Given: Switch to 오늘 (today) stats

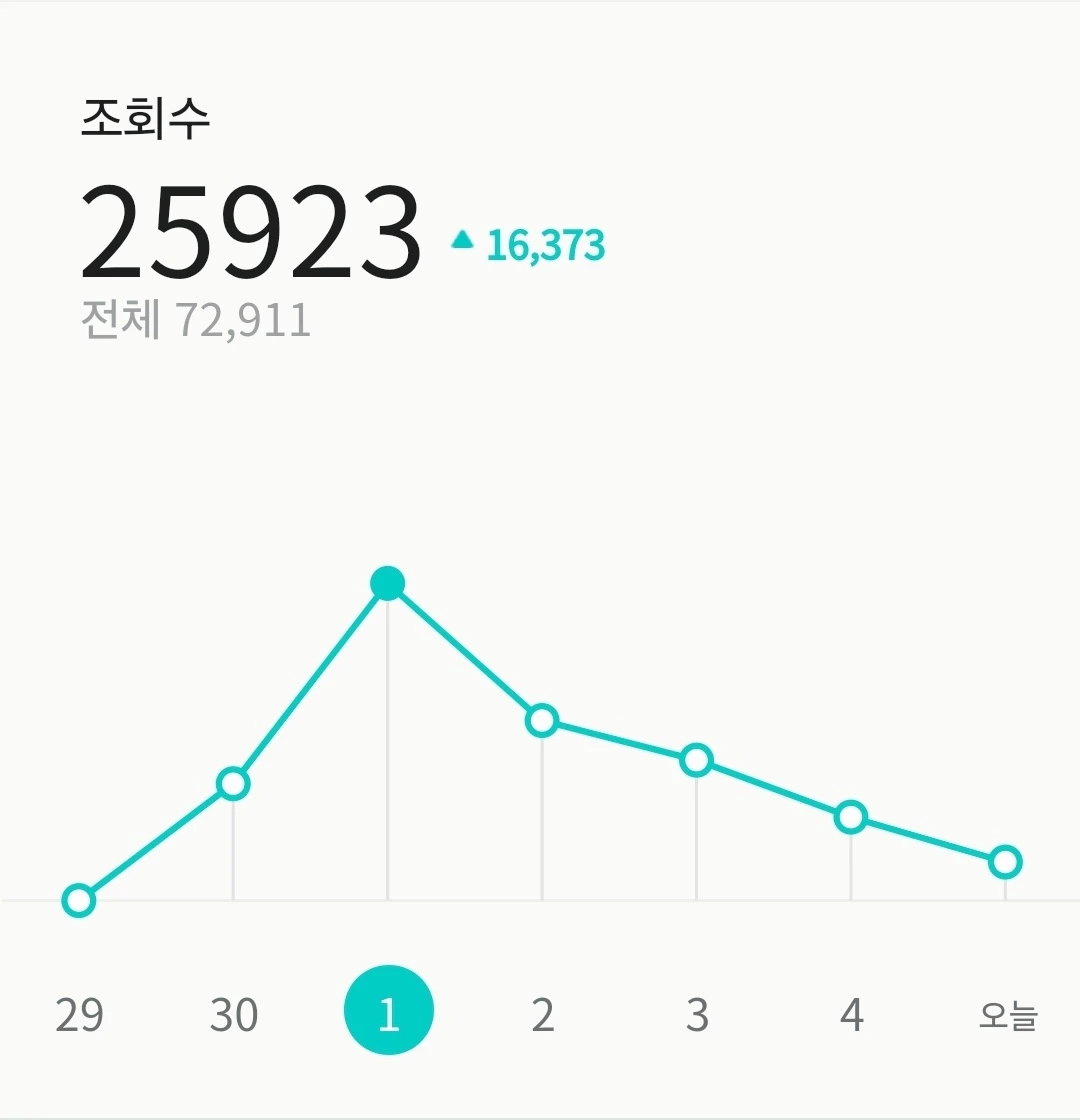Looking at the screenshot, I should [1008, 1016].
